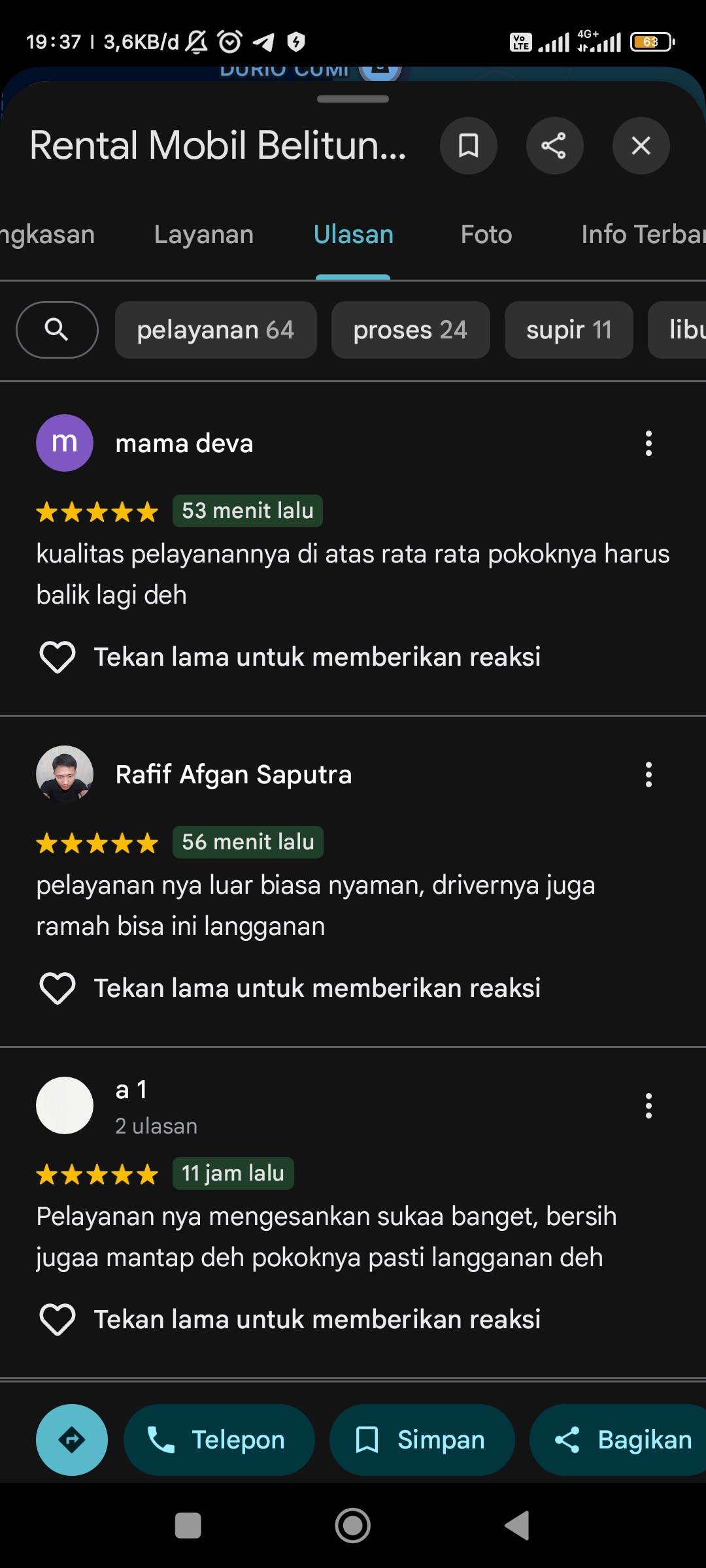Go back using the system back button
The width and height of the screenshot is (706, 1568).
click(517, 1526)
